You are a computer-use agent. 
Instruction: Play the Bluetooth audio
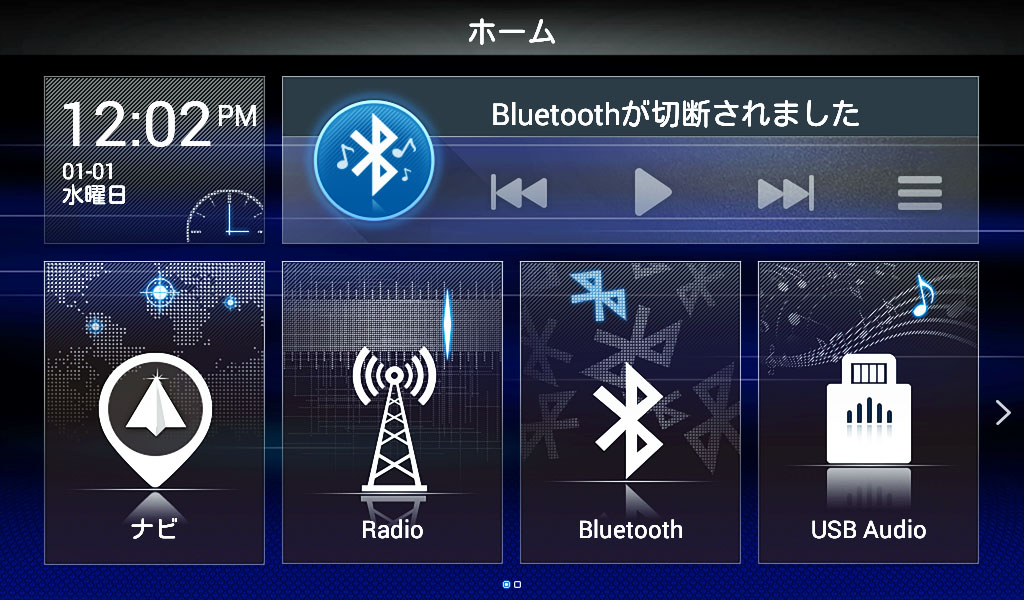pyautogui.click(x=652, y=192)
